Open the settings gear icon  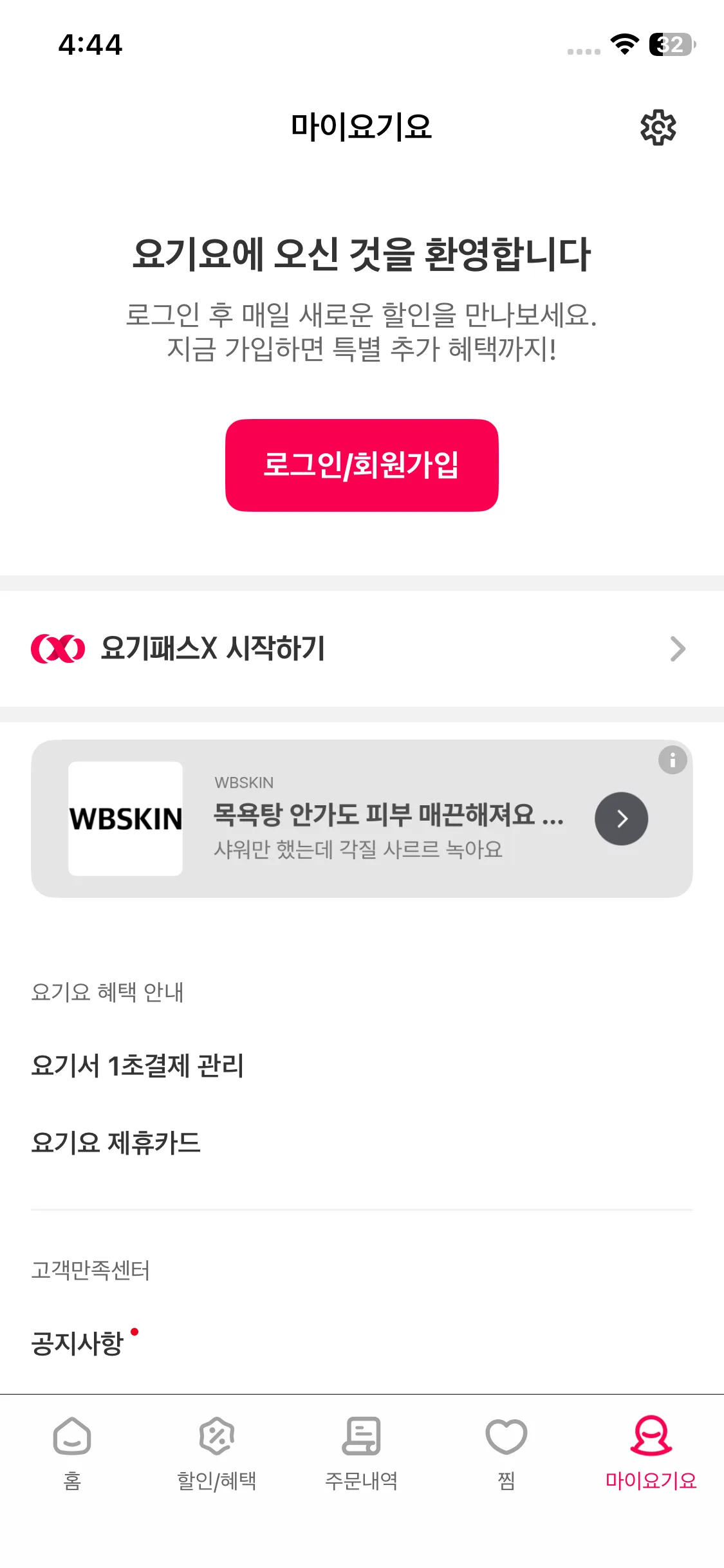pos(658,127)
